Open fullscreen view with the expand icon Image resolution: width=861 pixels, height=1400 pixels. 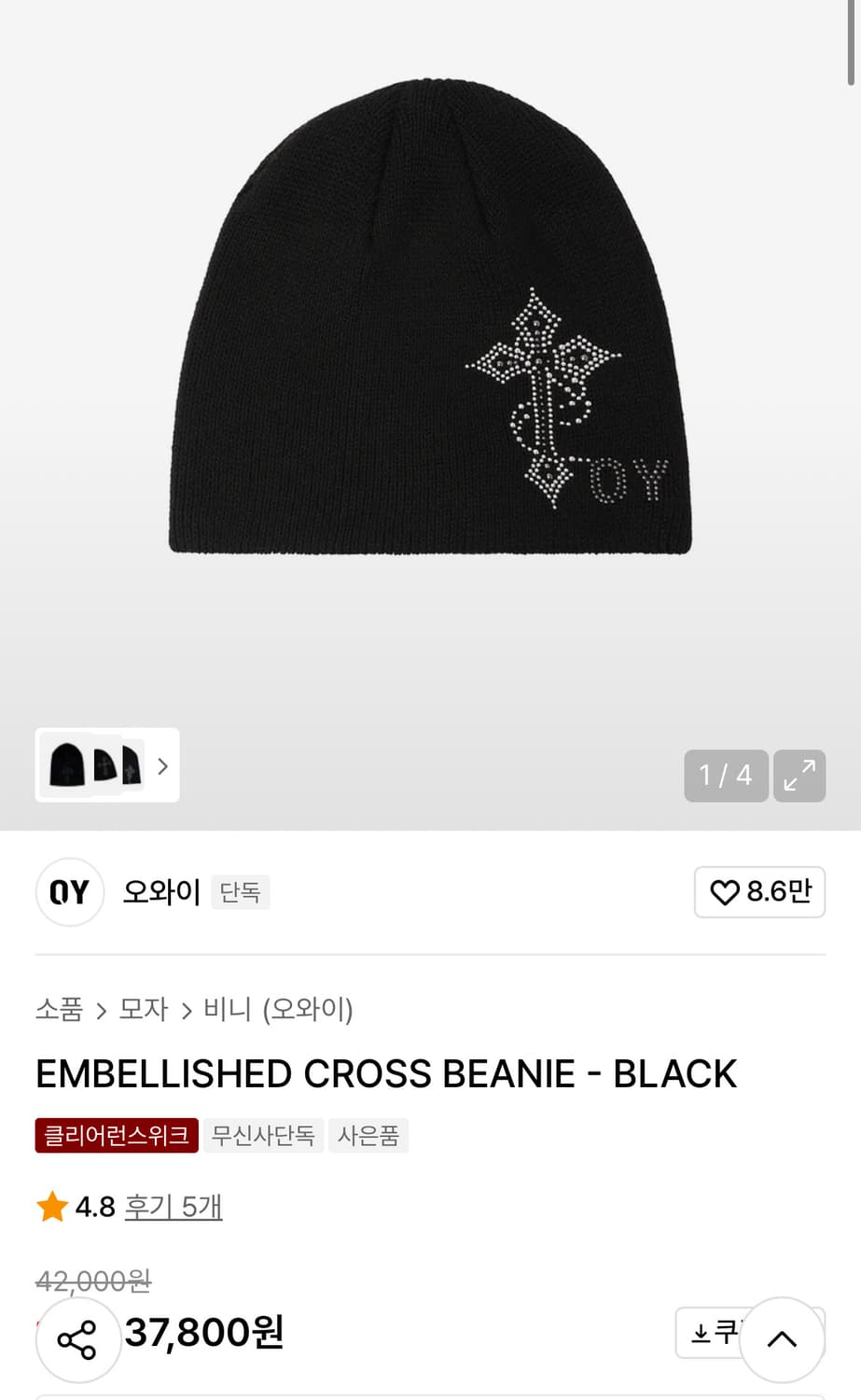(x=799, y=776)
